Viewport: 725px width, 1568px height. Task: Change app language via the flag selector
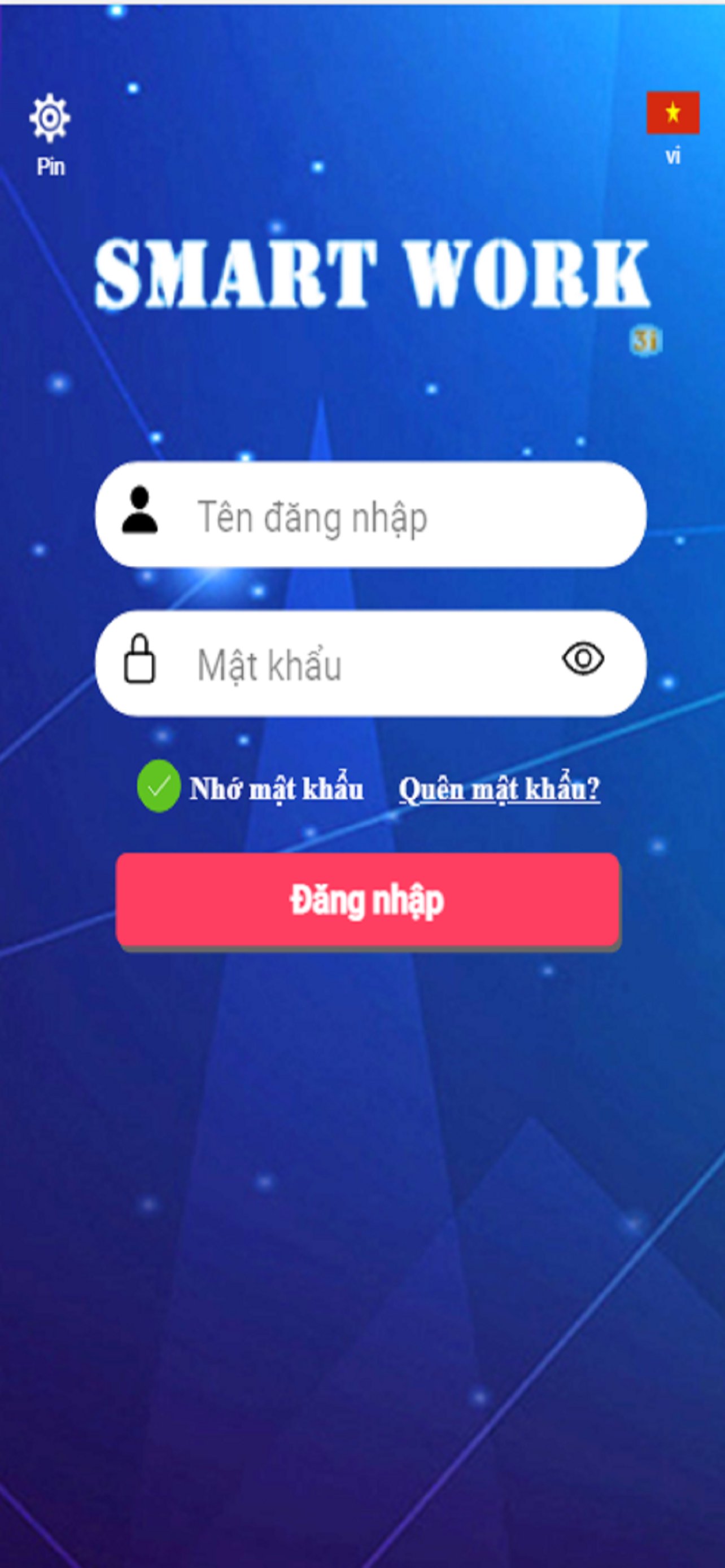coord(672,113)
